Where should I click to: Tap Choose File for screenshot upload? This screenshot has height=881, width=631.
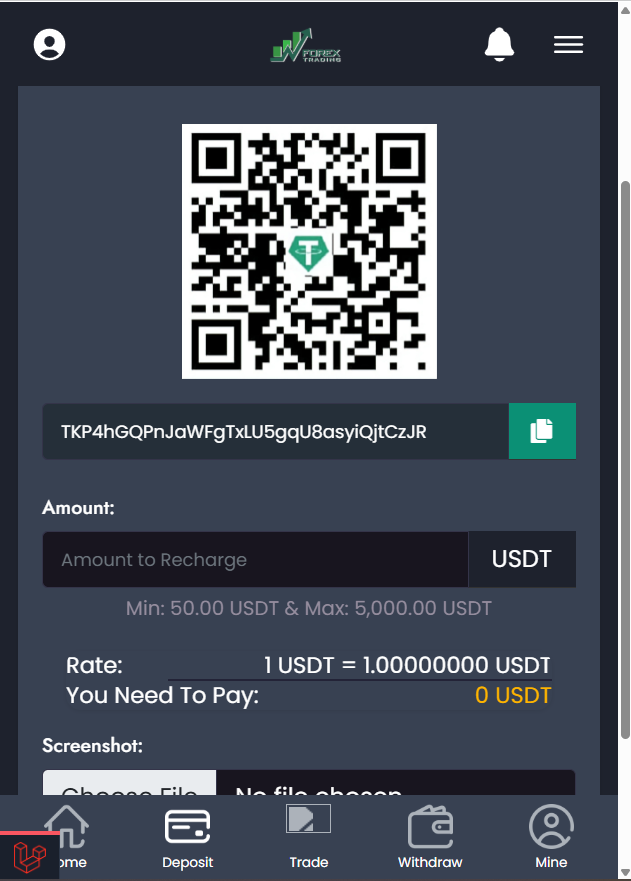tap(130, 785)
